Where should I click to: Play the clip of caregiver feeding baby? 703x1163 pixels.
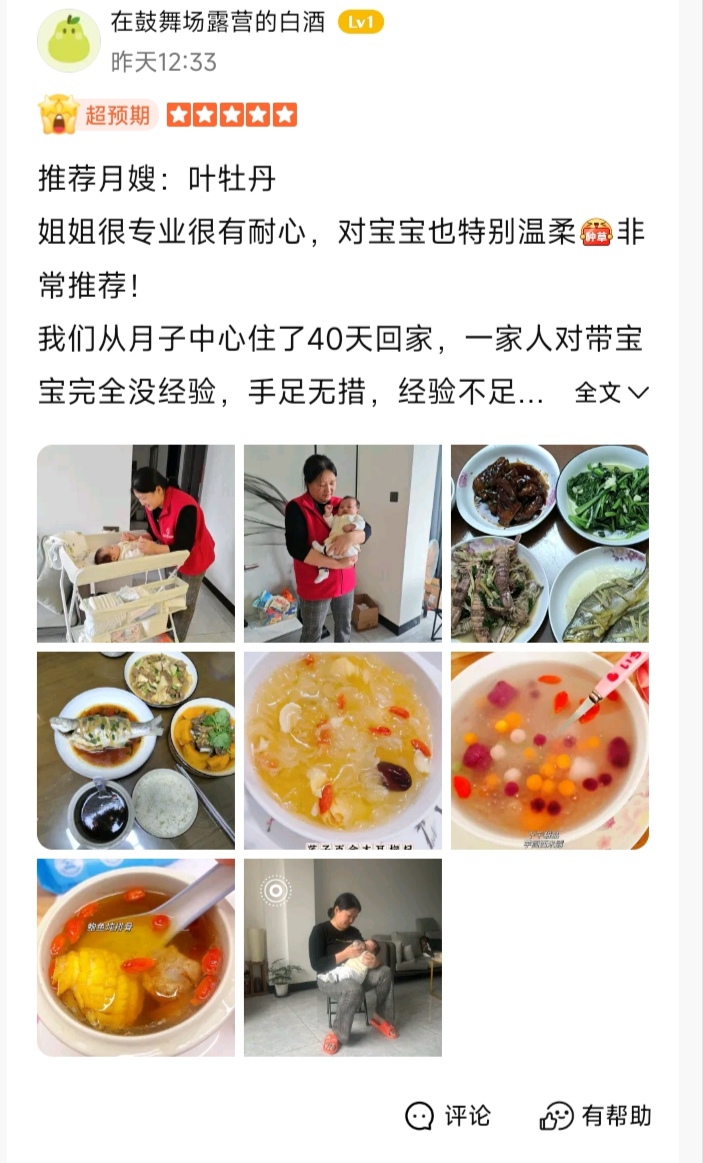pyautogui.click(x=343, y=957)
